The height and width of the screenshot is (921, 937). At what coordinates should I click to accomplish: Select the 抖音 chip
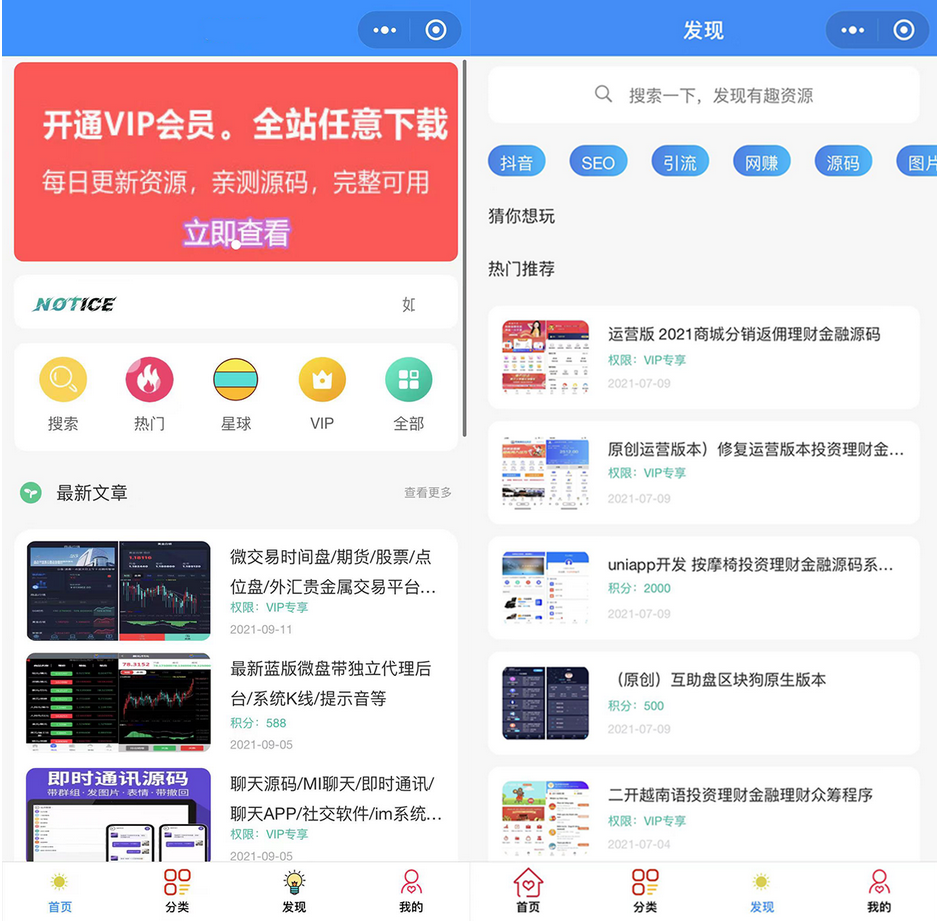[x=517, y=162]
